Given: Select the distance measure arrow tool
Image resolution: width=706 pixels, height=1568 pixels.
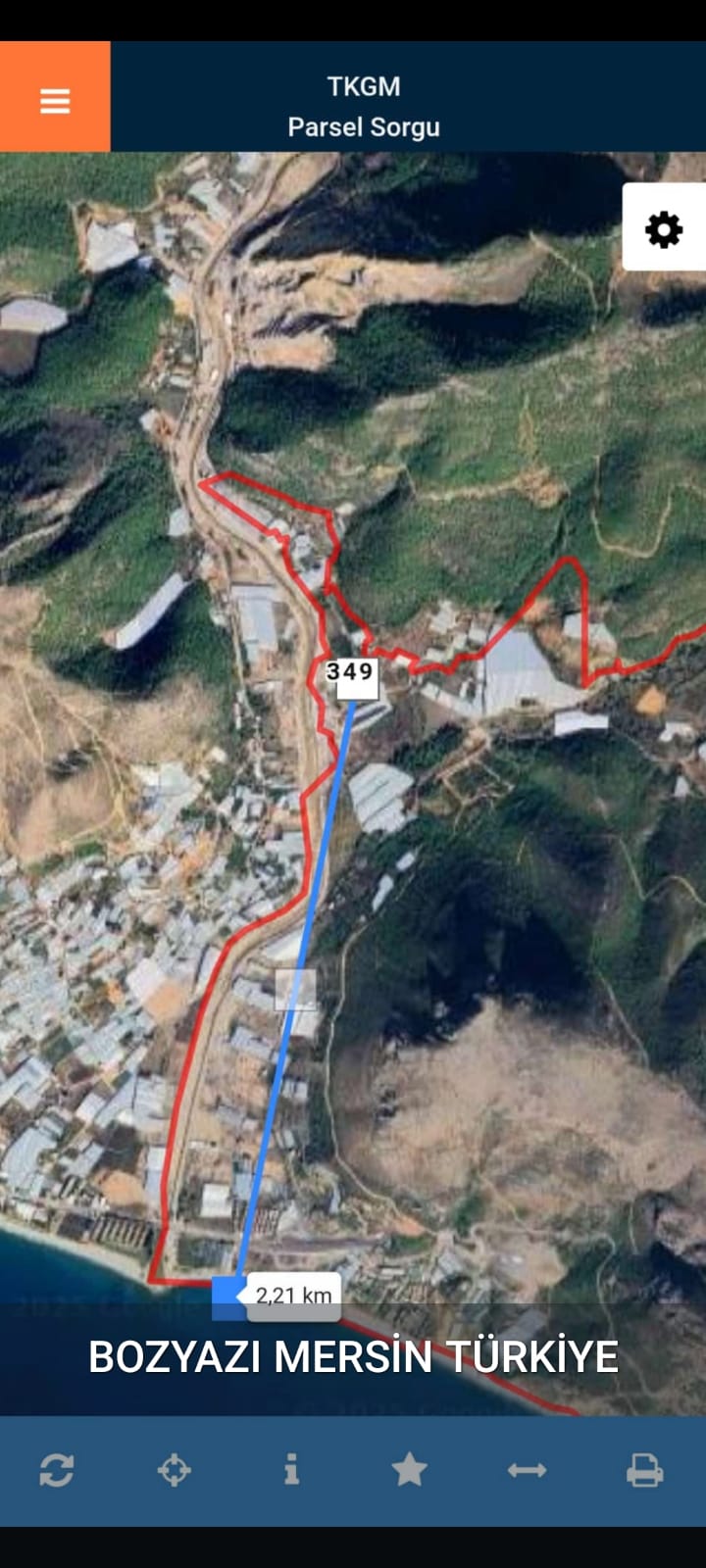Looking at the screenshot, I should pos(527,1470).
